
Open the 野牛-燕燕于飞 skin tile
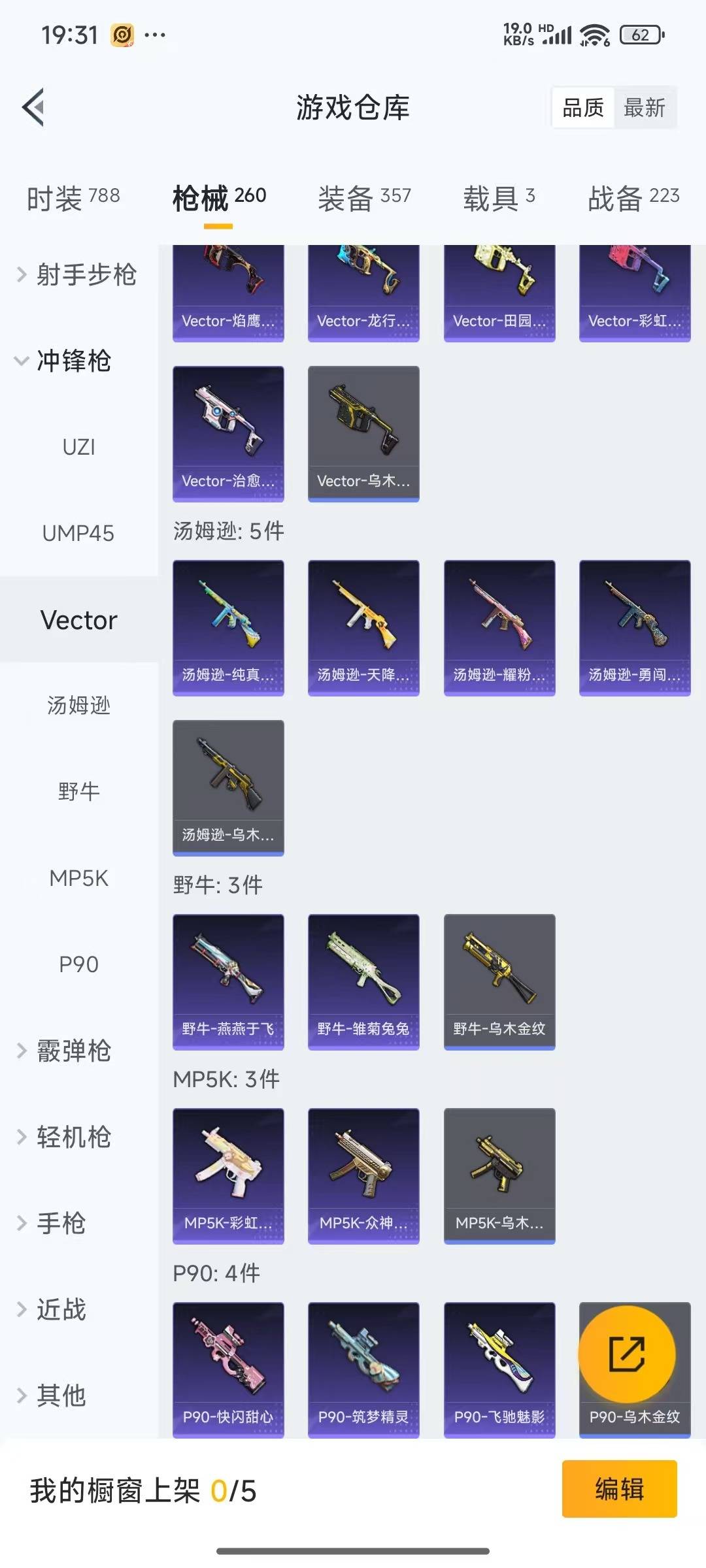[228, 981]
